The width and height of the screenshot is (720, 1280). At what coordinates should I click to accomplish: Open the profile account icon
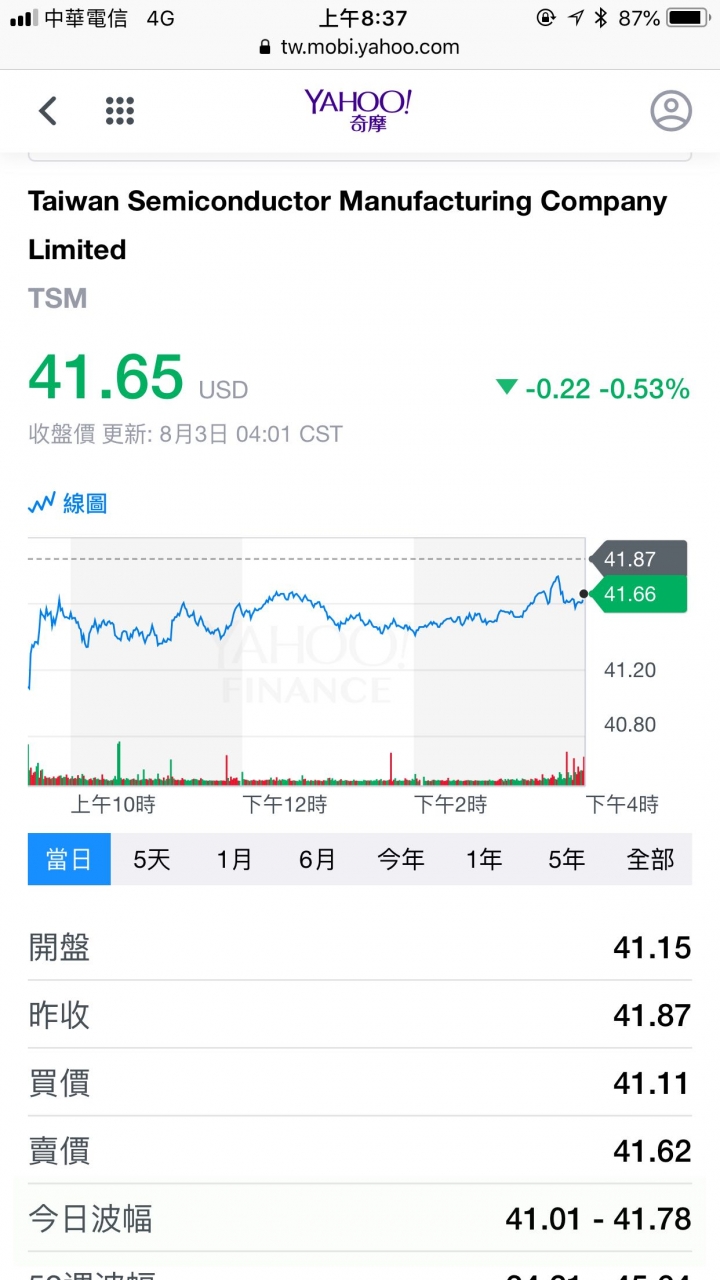pyautogui.click(x=671, y=111)
